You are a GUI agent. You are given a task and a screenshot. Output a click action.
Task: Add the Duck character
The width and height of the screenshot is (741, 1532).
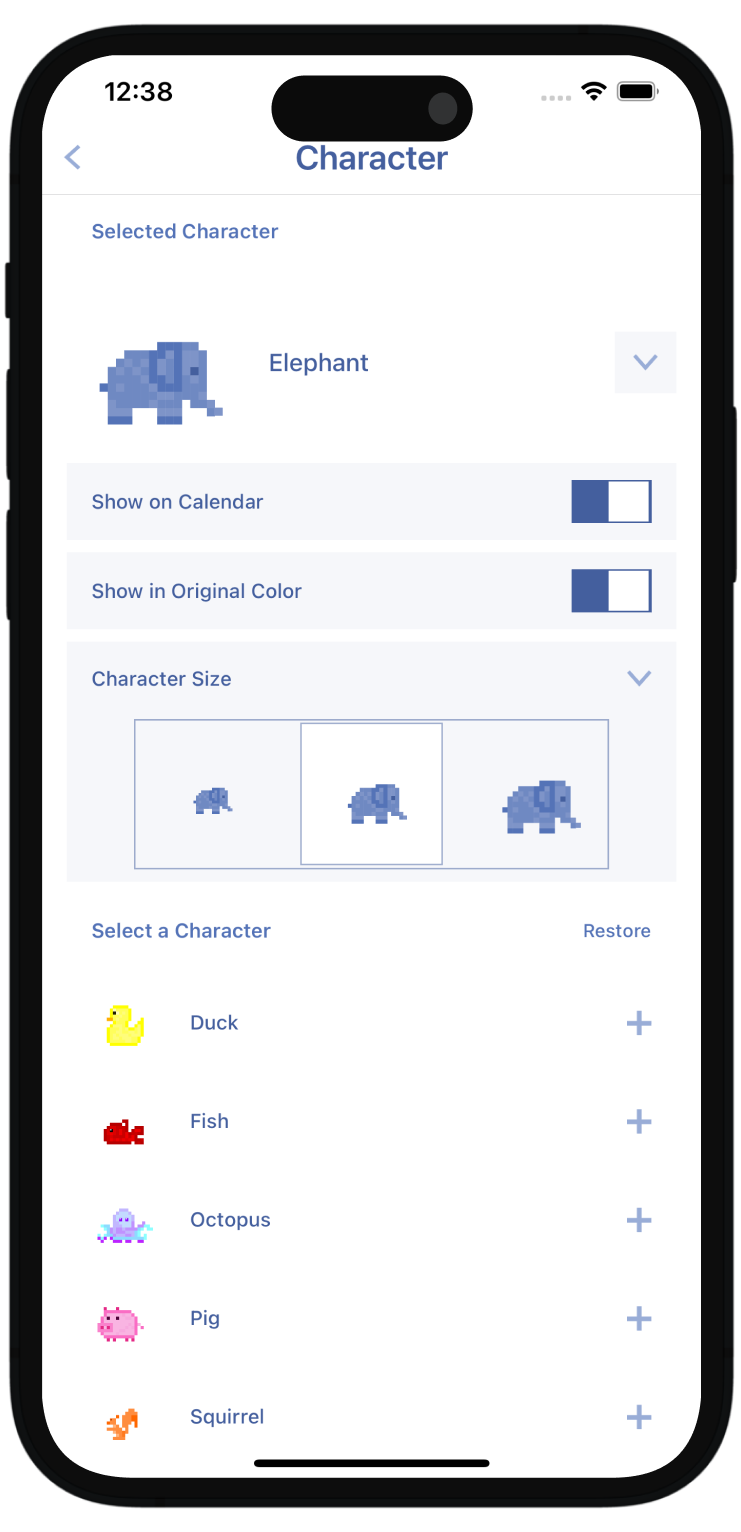[x=638, y=1023]
